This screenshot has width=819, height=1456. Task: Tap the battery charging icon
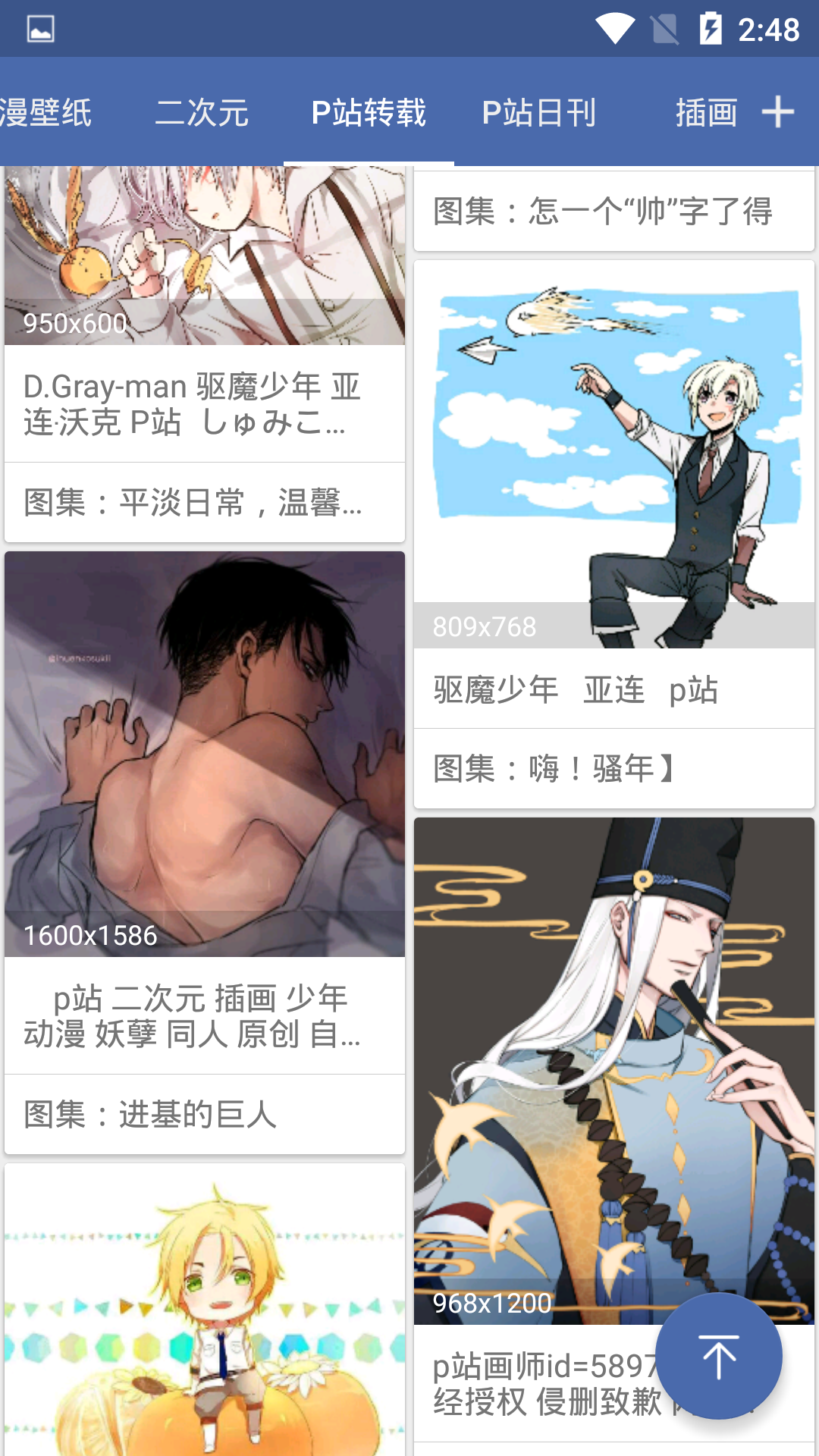(x=711, y=25)
